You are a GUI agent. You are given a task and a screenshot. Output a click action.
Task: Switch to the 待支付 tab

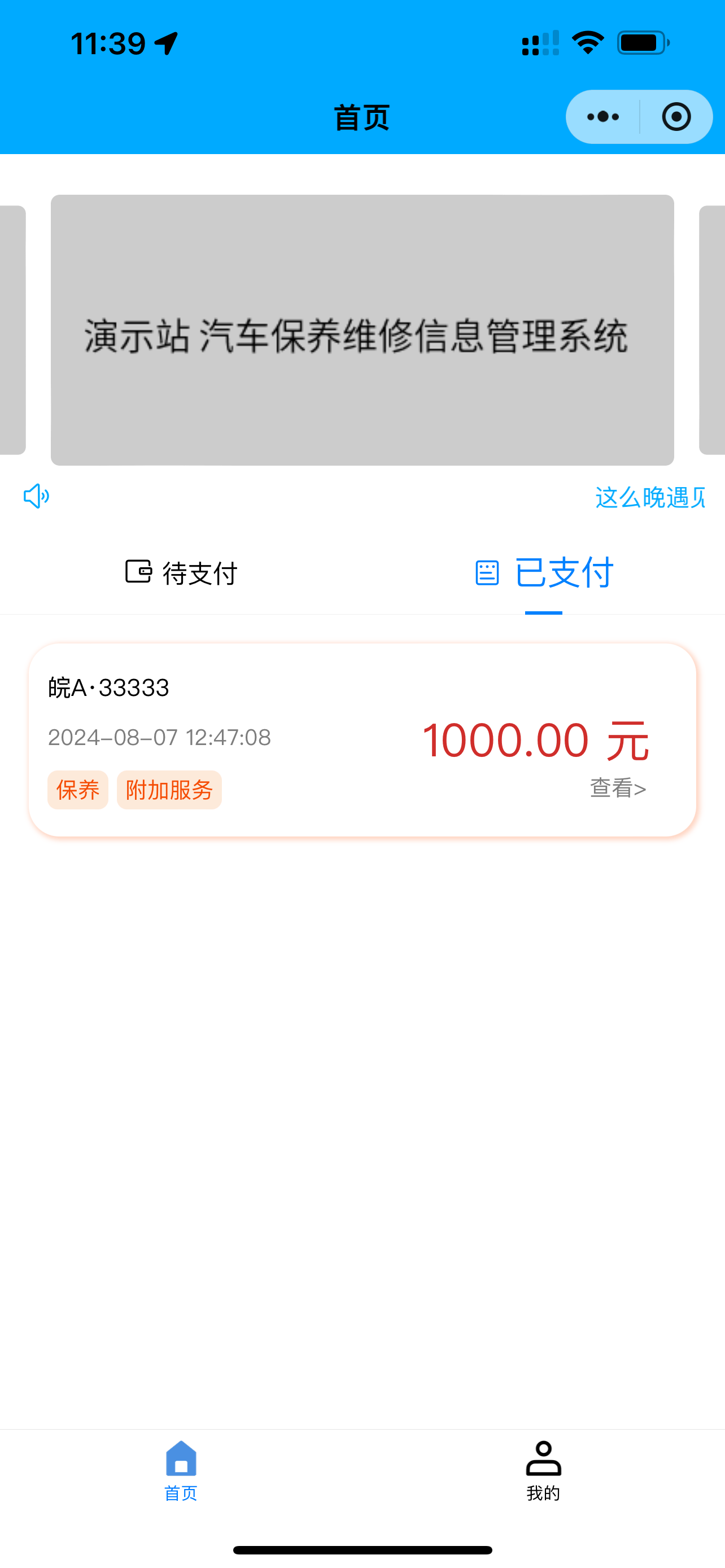pyautogui.click(x=181, y=573)
